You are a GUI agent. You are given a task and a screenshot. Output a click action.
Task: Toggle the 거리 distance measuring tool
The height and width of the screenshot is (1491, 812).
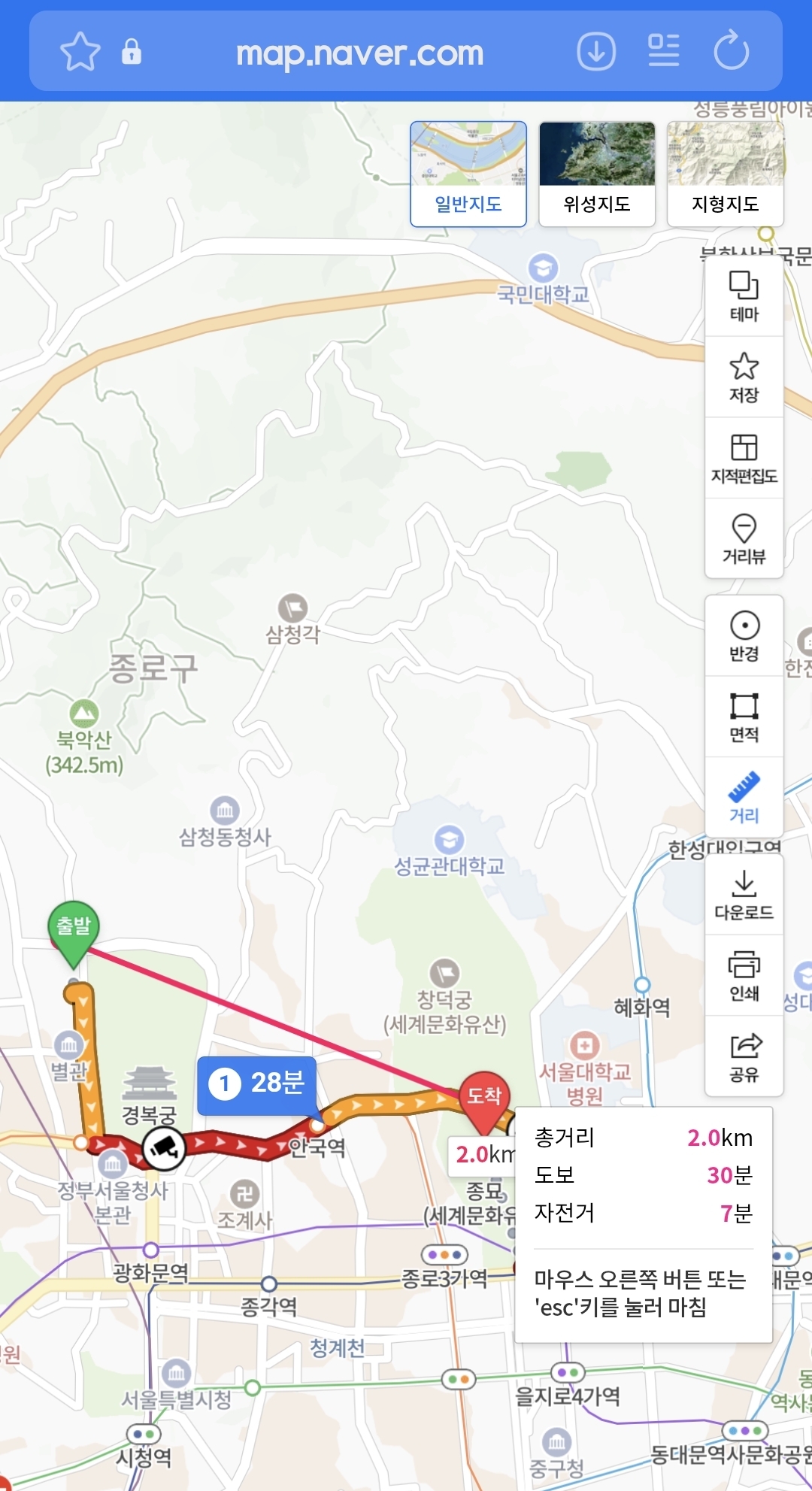click(744, 798)
